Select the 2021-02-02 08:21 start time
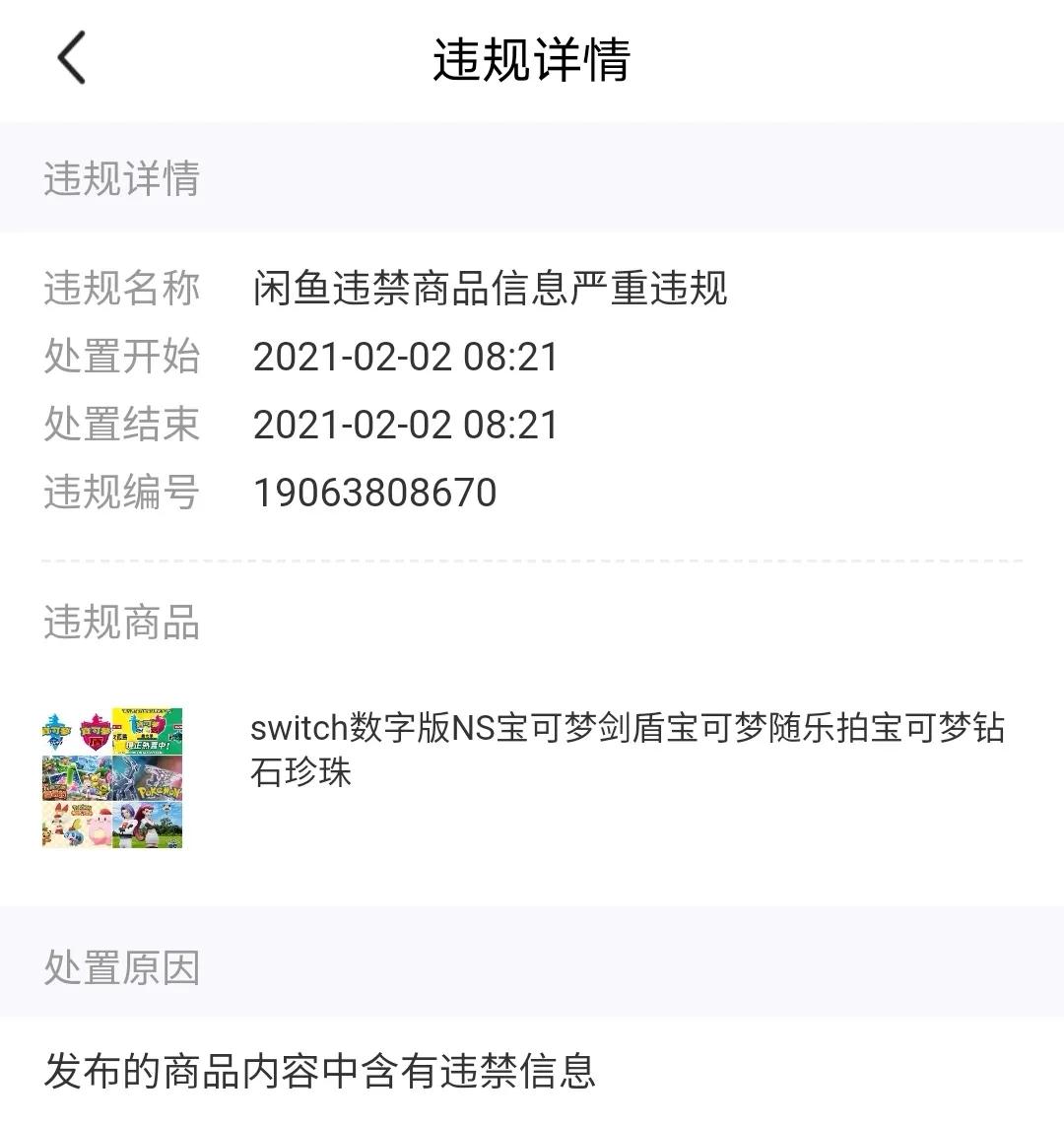Viewport: 1064px width, 1123px height. tap(406, 357)
